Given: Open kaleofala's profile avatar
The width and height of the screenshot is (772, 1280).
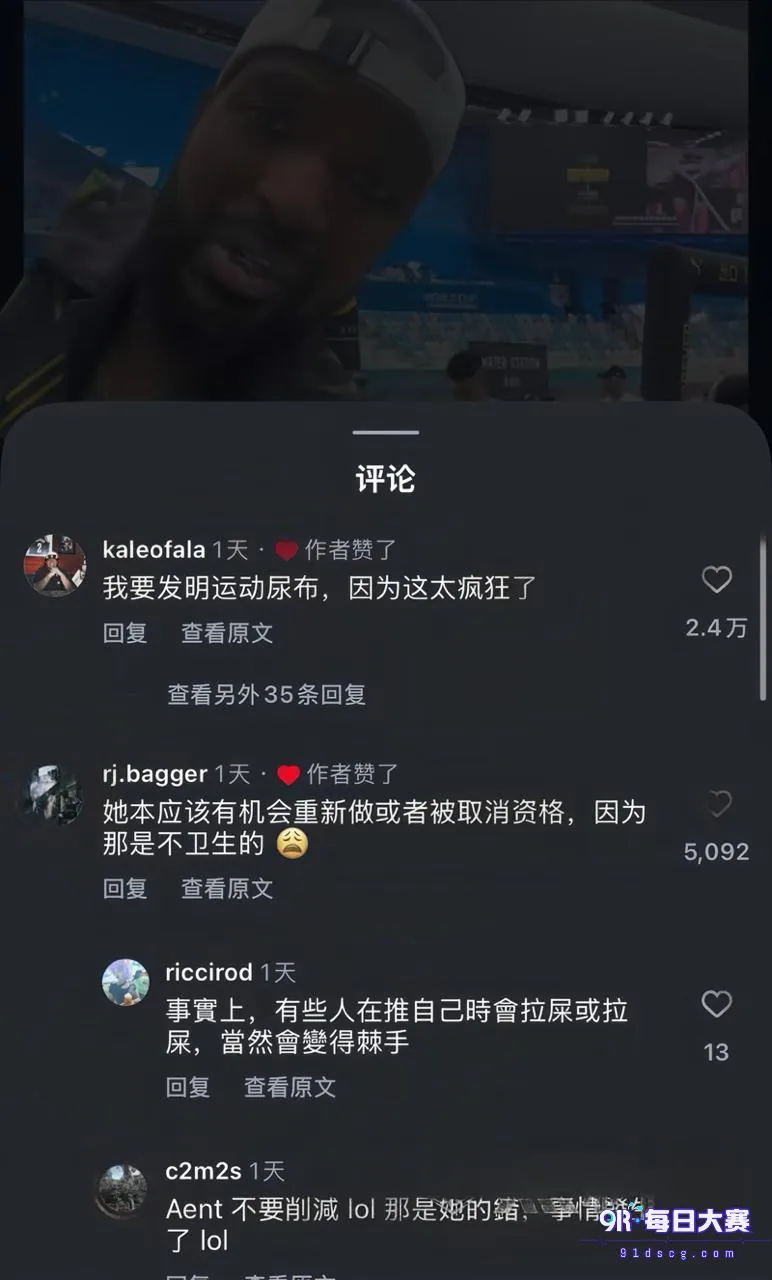Looking at the screenshot, I should point(55,565).
